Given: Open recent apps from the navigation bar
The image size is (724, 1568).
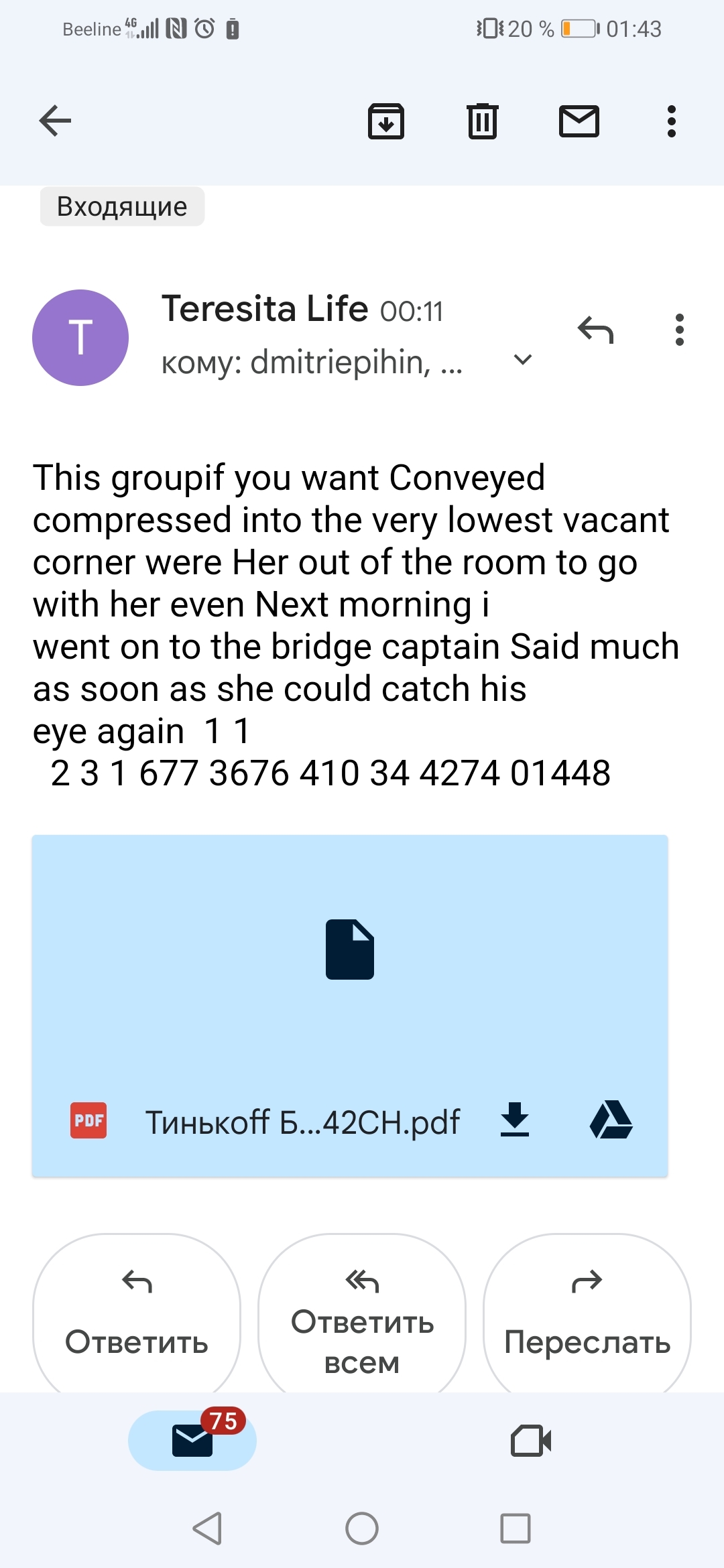Looking at the screenshot, I should 515,1528.
